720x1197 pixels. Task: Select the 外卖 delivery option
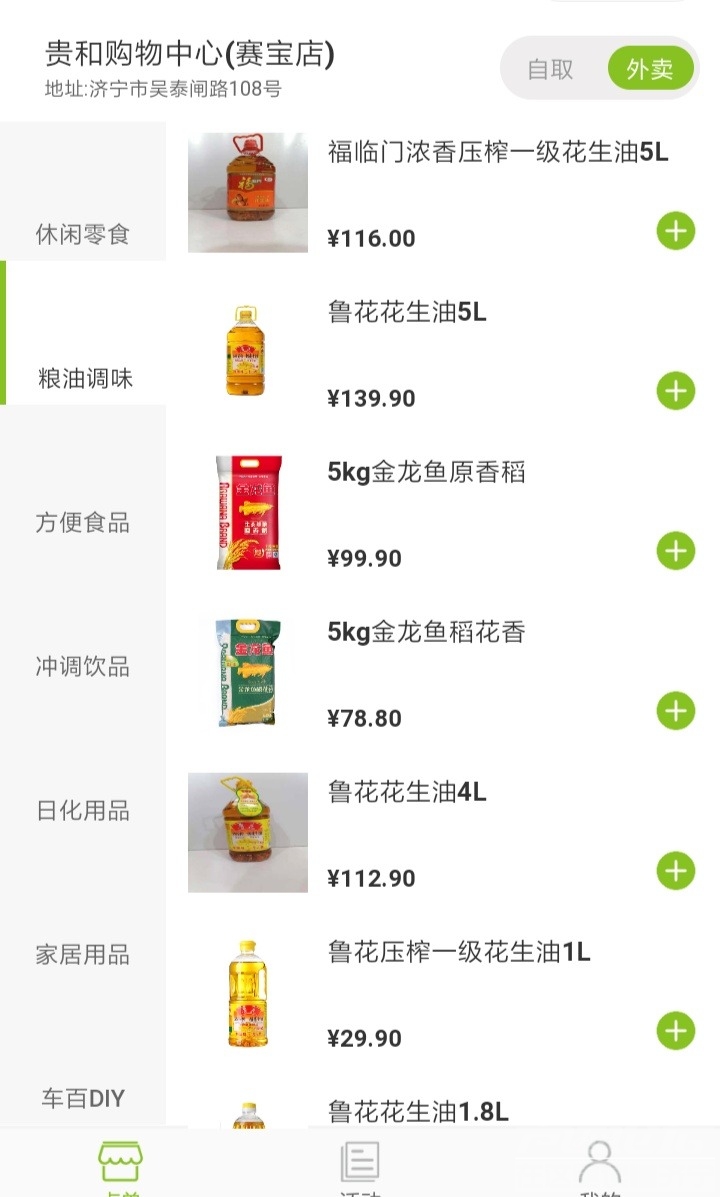(650, 69)
